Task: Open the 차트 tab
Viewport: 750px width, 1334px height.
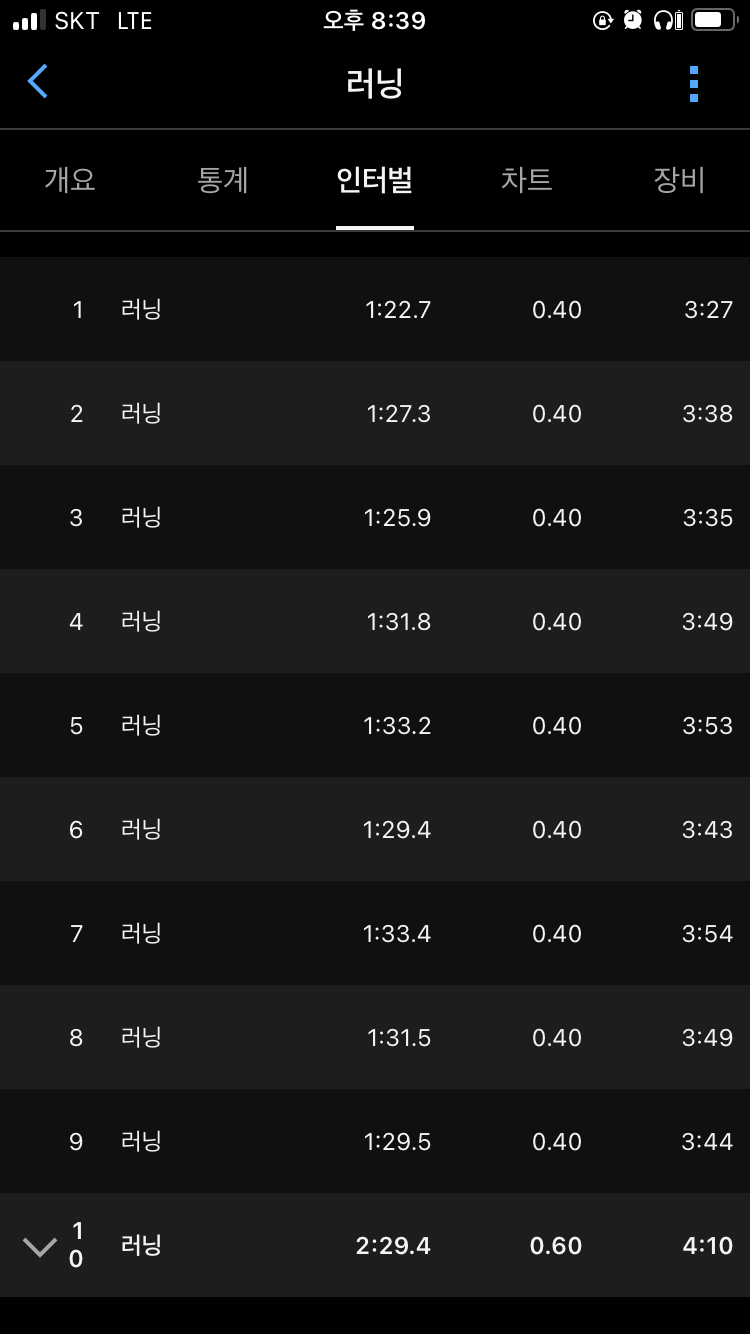Action: pyautogui.click(x=527, y=180)
